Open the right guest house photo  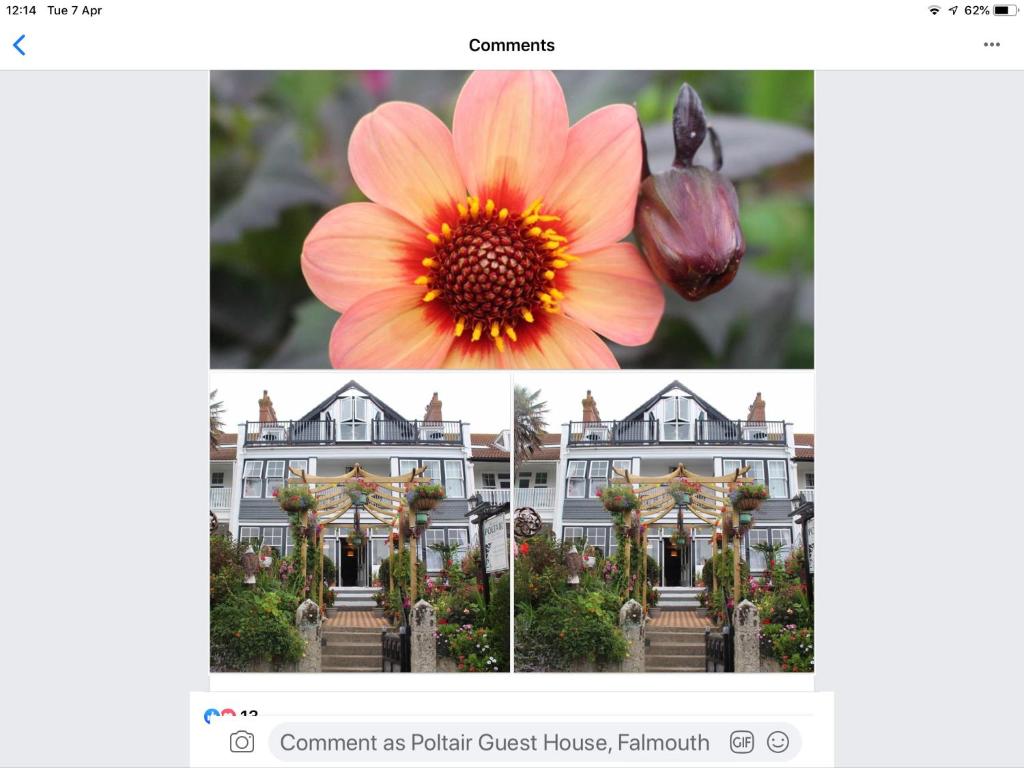pos(663,521)
